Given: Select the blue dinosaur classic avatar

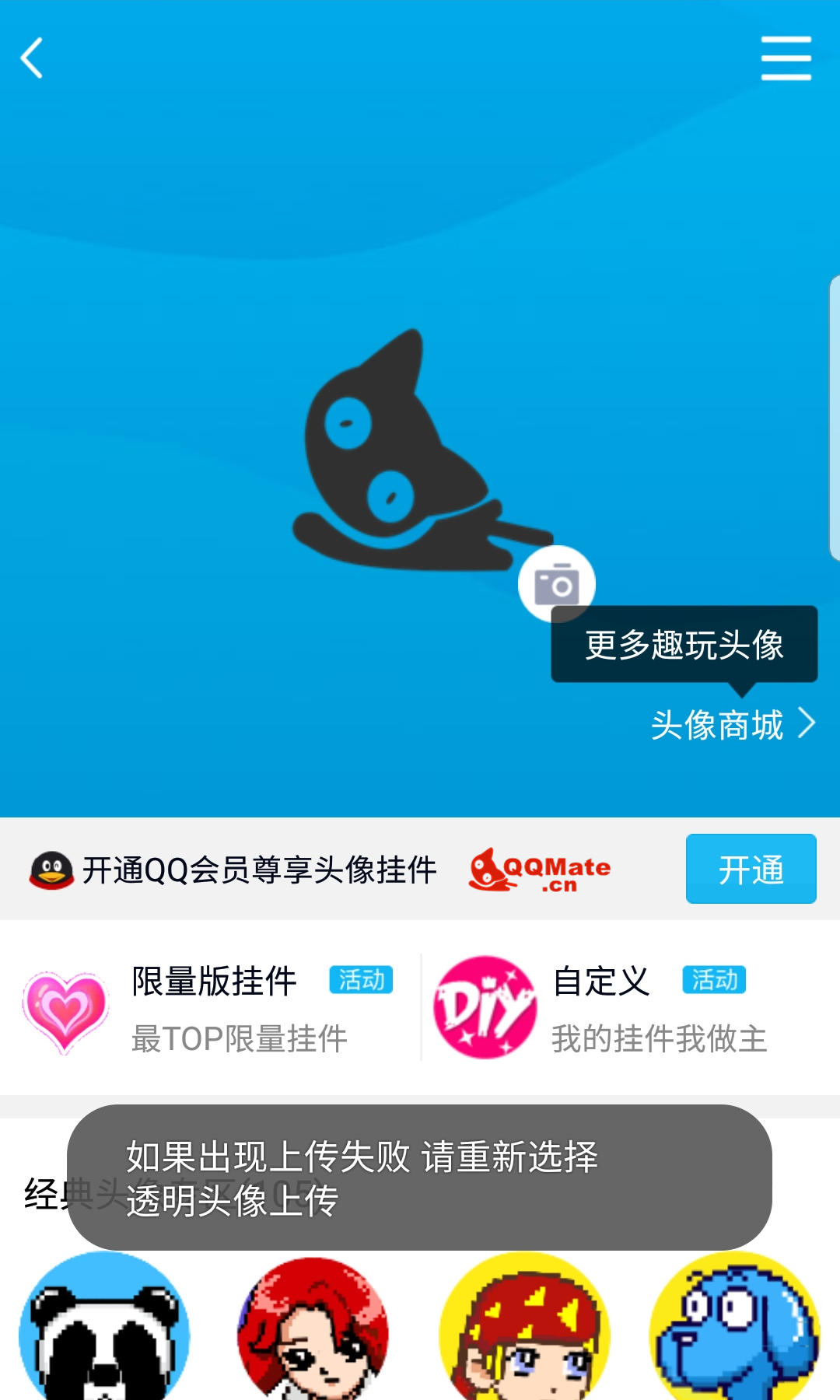Looking at the screenshot, I should click(x=735, y=1334).
